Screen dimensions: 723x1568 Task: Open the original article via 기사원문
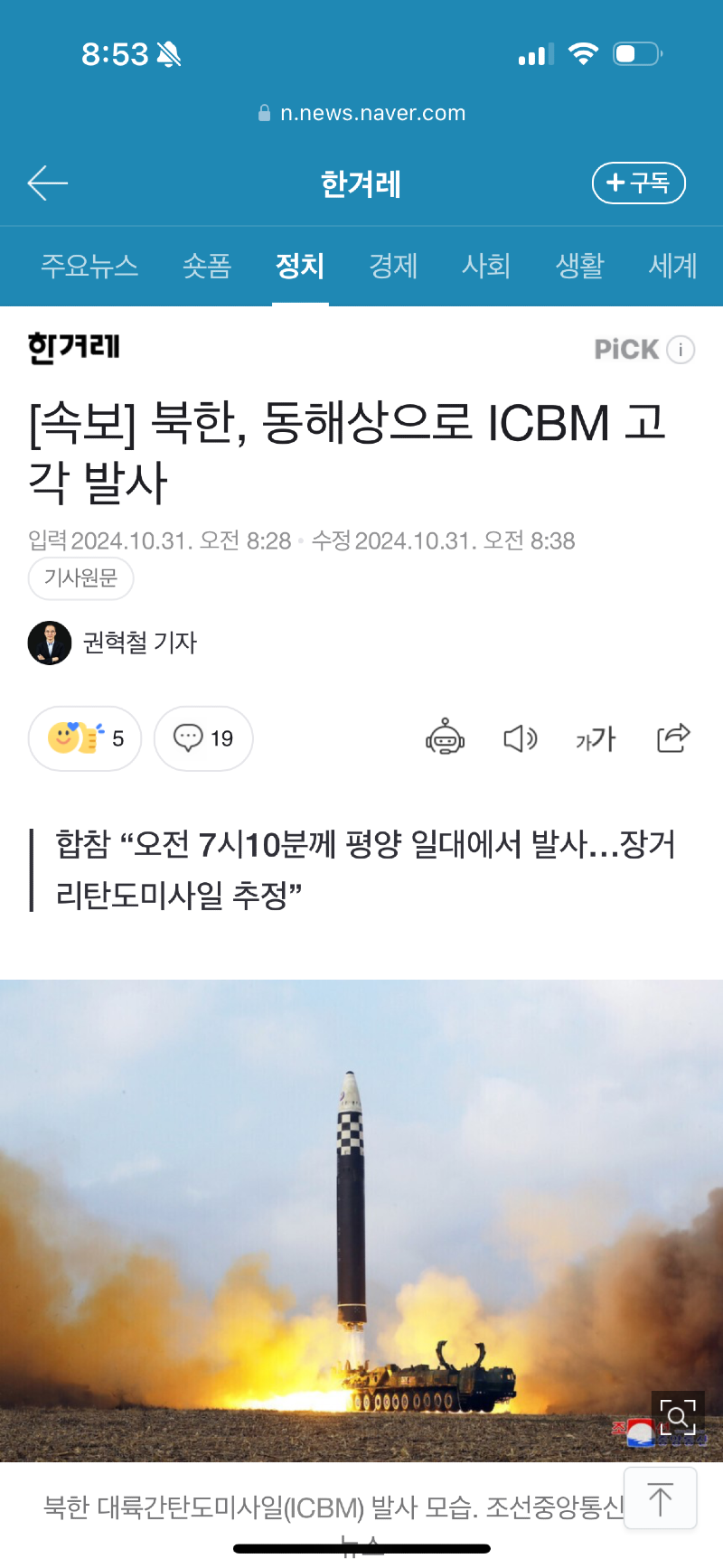[80, 578]
